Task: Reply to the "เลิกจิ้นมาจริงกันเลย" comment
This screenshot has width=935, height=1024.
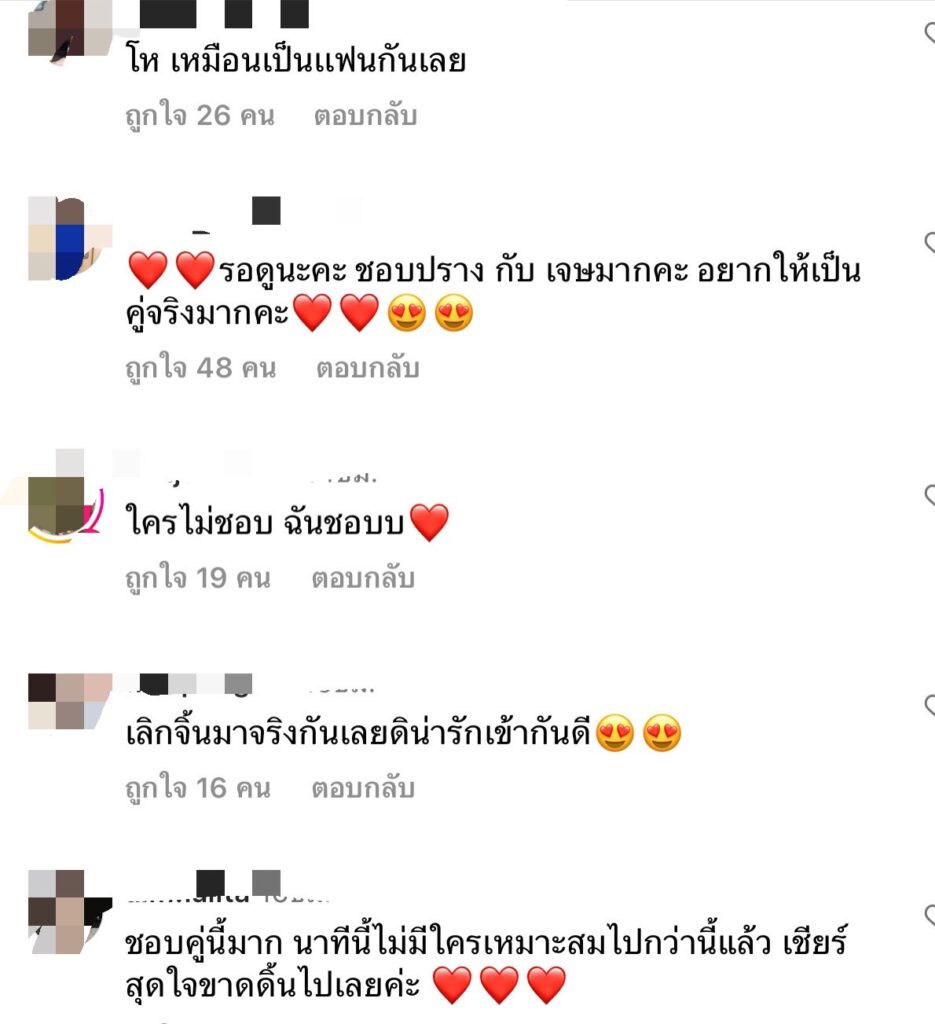Action: (x=363, y=788)
